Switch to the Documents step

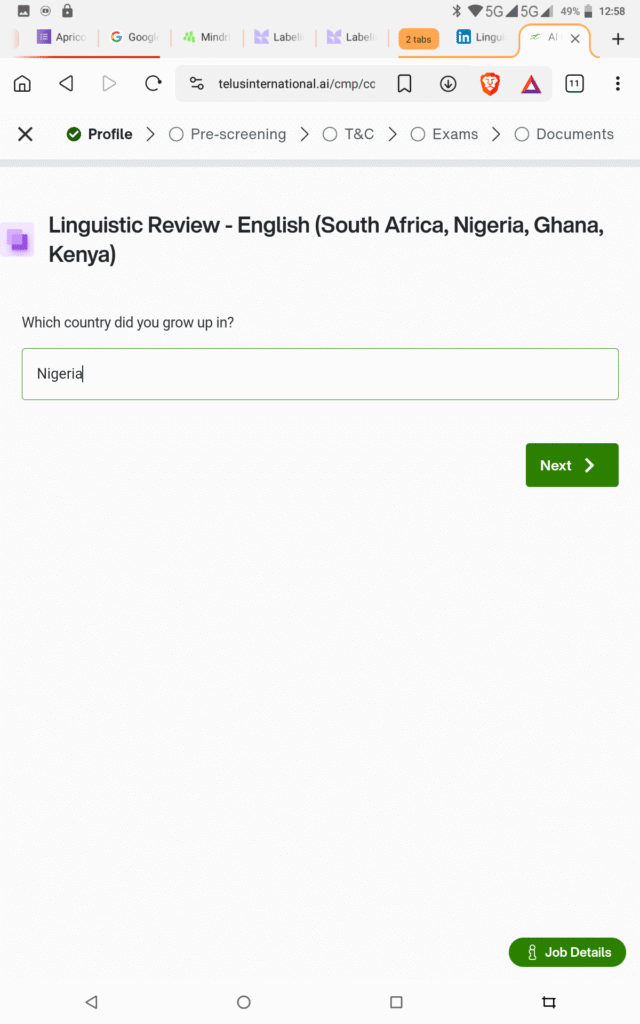tap(564, 134)
